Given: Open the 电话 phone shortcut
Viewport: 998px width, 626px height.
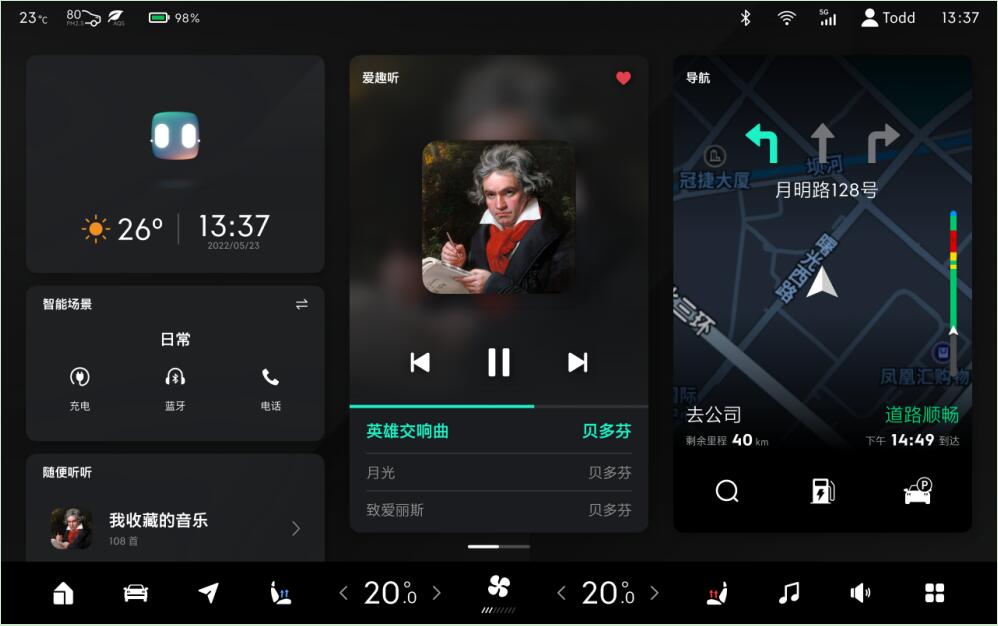Looking at the screenshot, I should click(270, 387).
